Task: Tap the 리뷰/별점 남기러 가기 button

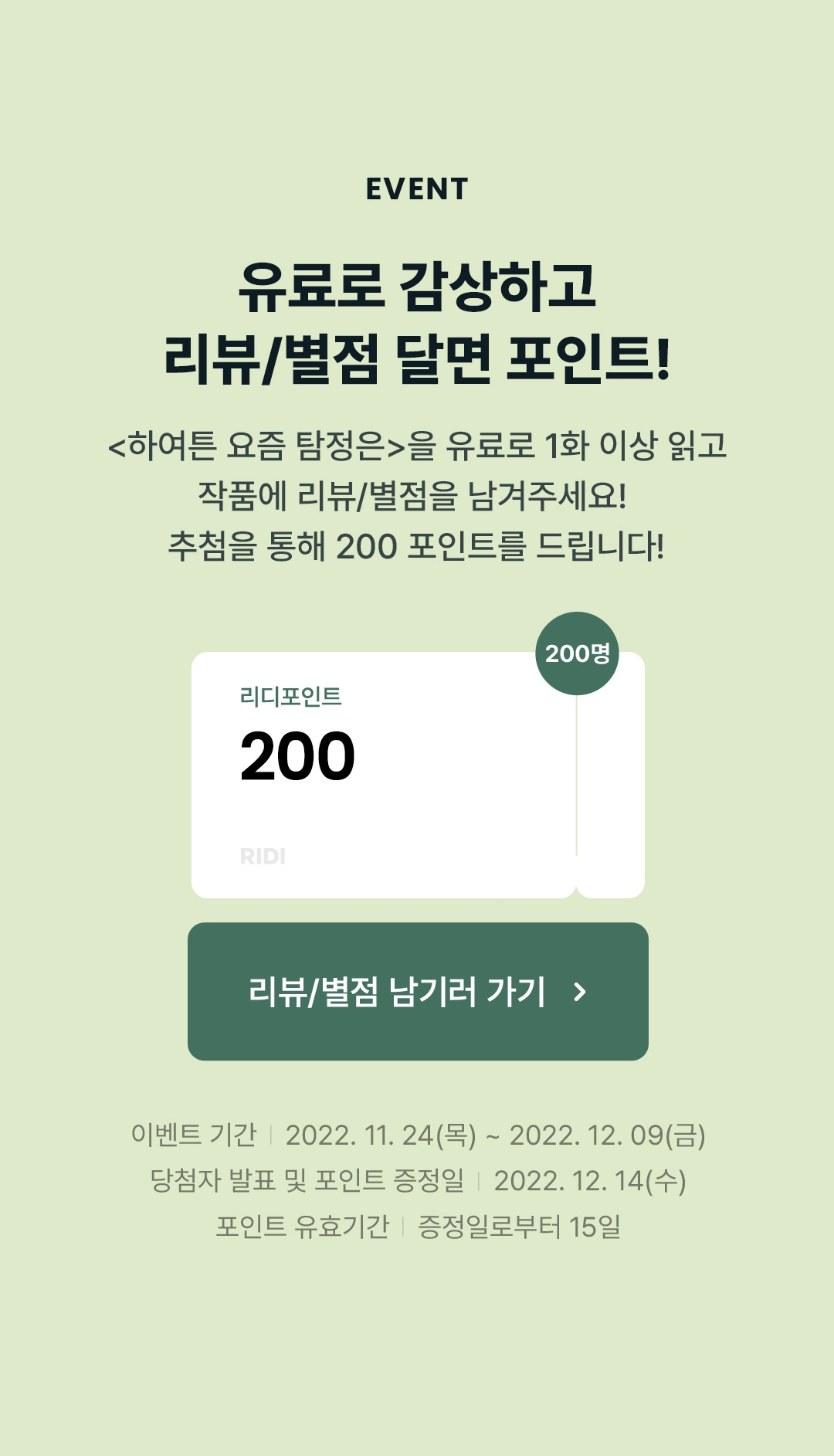Action: tap(418, 991)
